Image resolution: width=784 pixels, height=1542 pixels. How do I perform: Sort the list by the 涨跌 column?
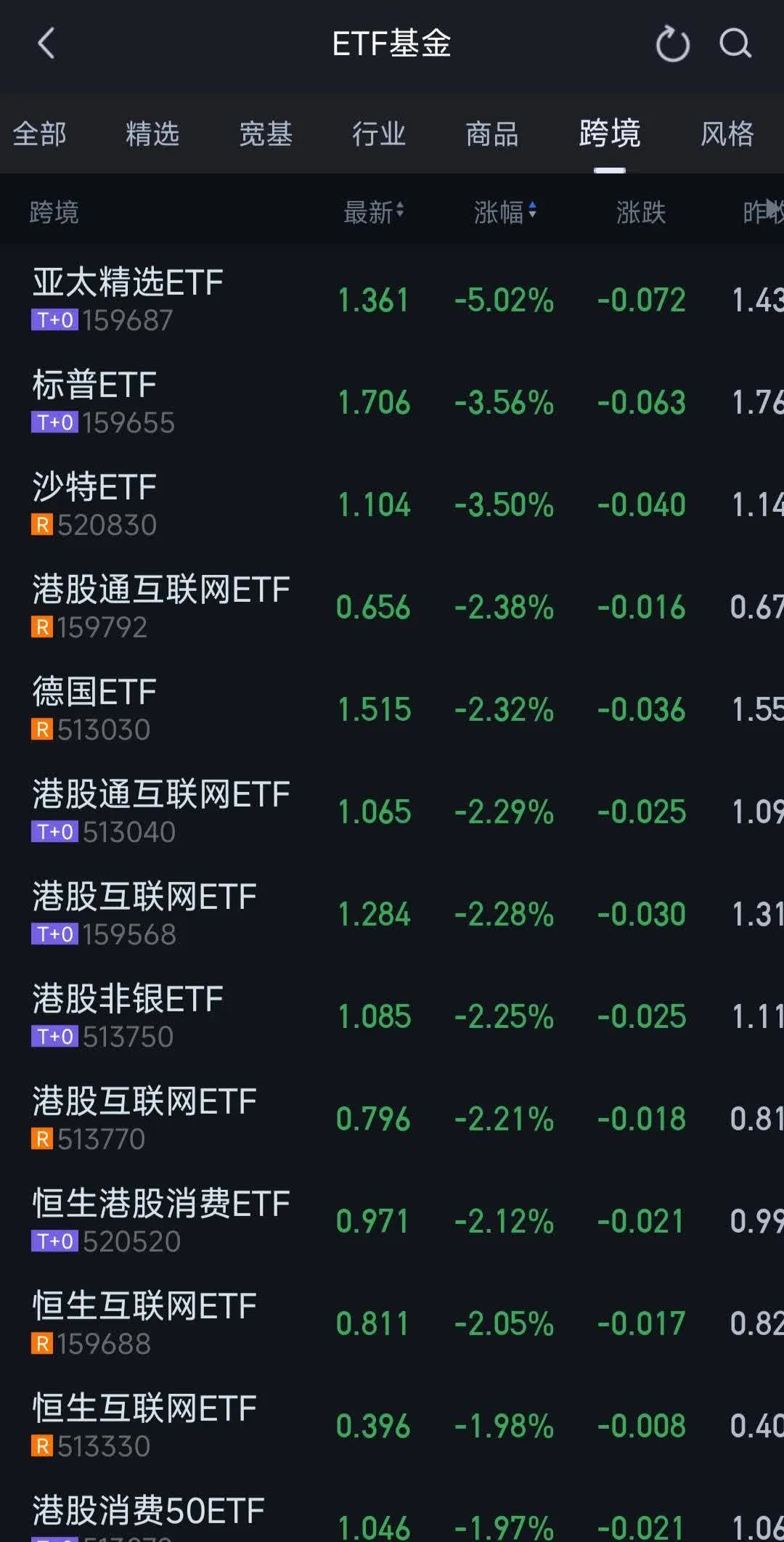[x=640, y=212]
